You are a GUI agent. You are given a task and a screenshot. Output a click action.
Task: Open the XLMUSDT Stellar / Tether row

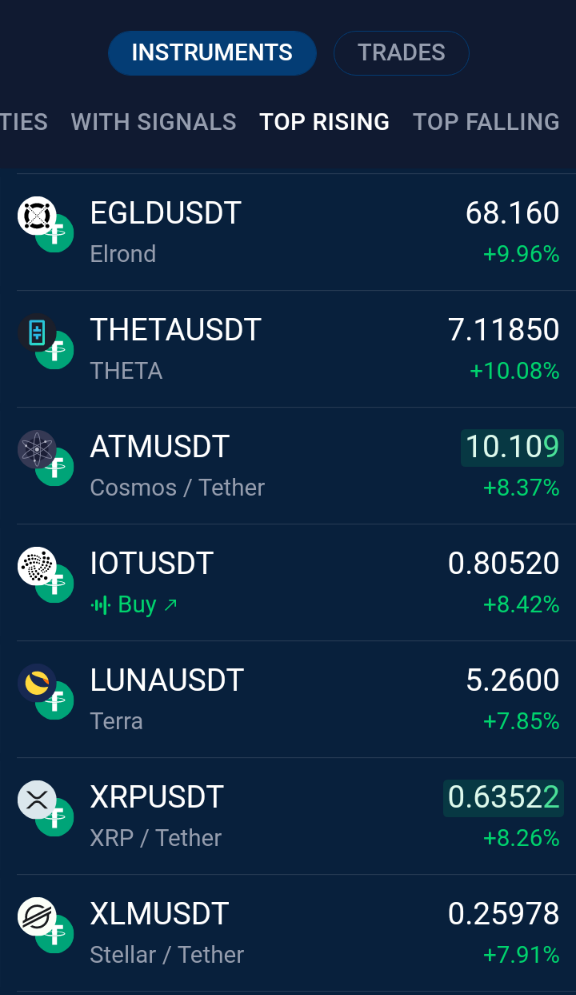(288, 933)
